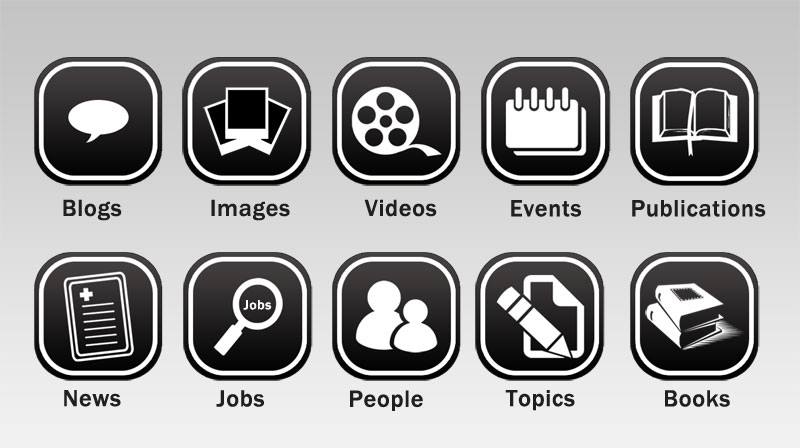This screenshot has height=448, width=800.
Task: Open Publications
Action: tap(694, 120)
